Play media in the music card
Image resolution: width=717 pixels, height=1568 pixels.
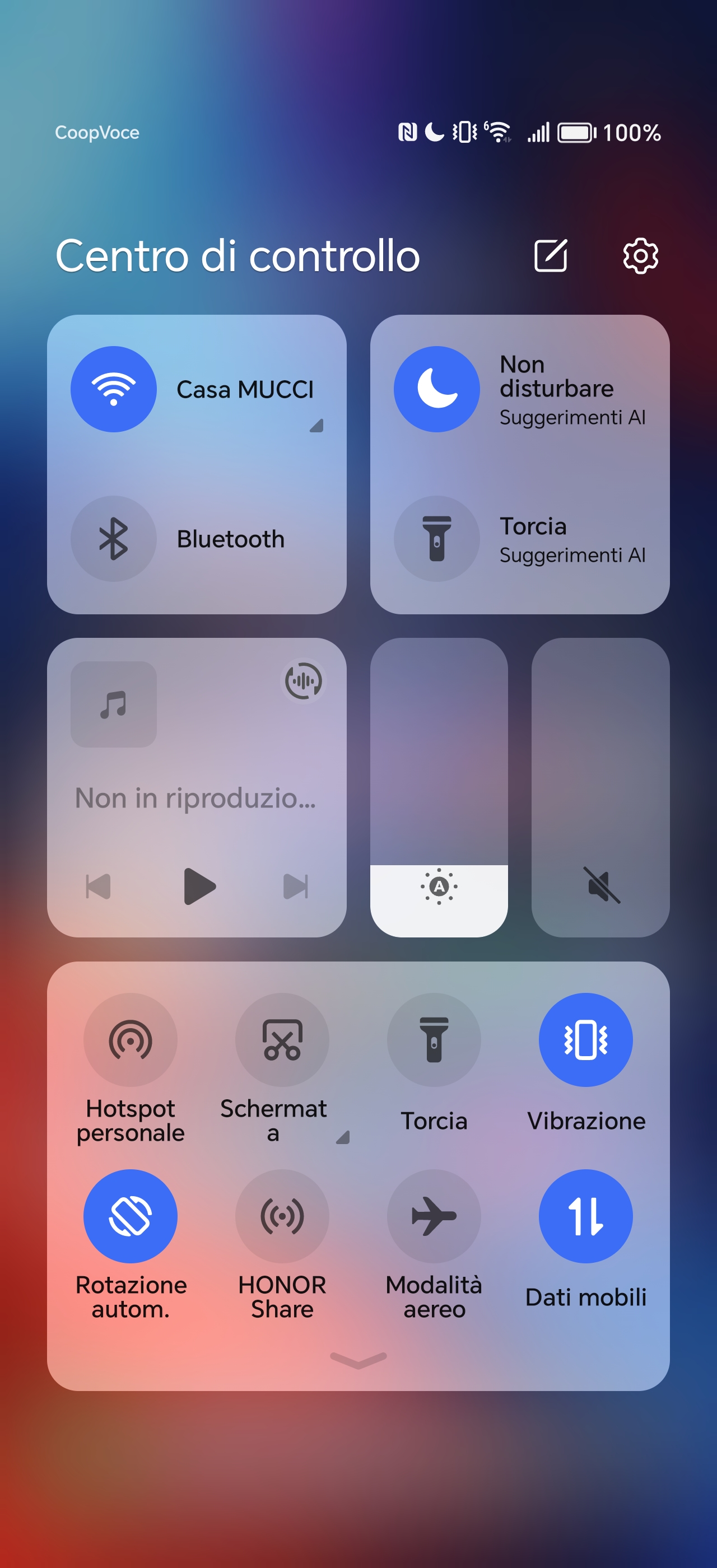point(199,886)
